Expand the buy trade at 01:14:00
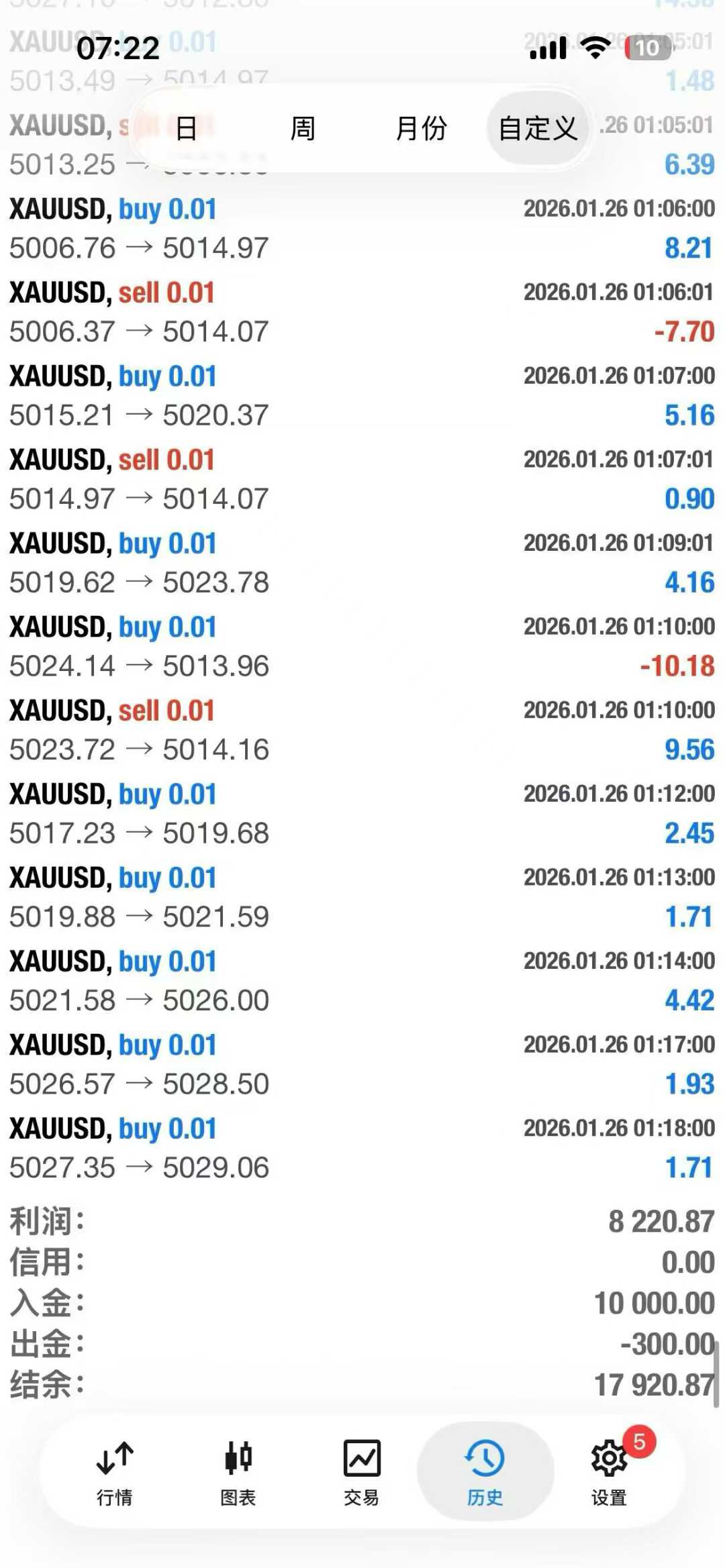 362,980
